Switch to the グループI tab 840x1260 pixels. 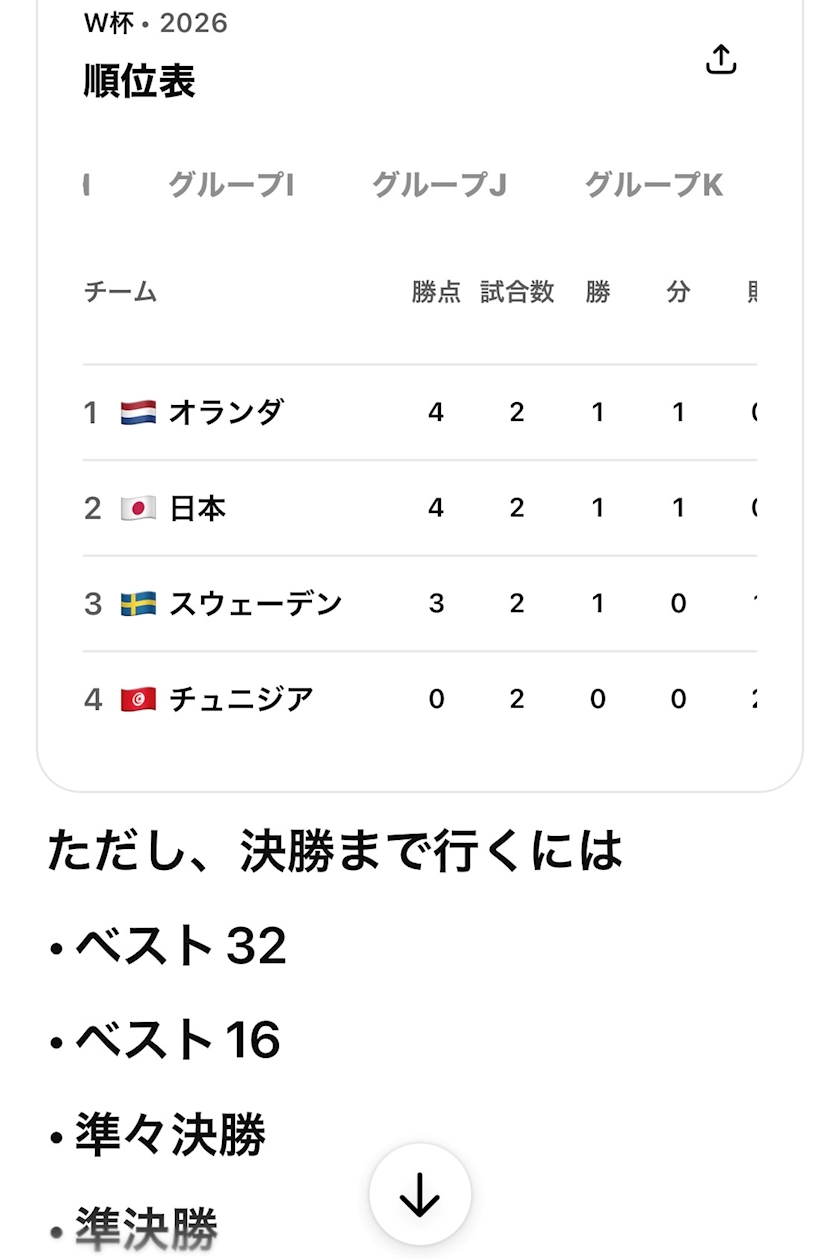point(230,185)
